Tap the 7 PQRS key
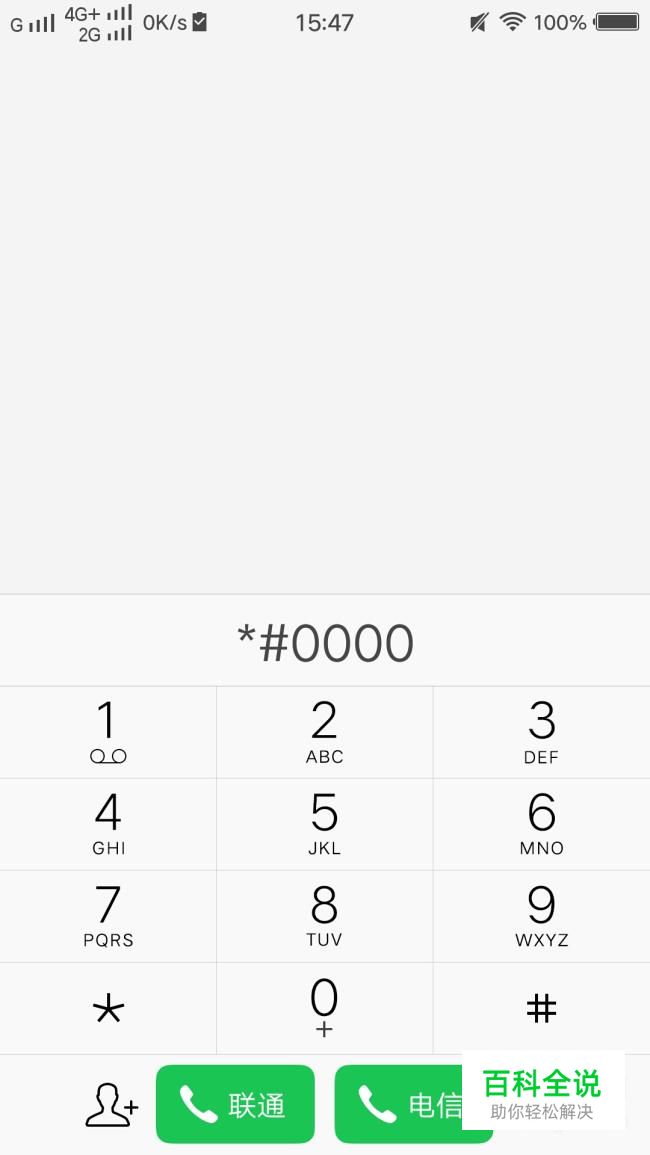 point(108,916)
